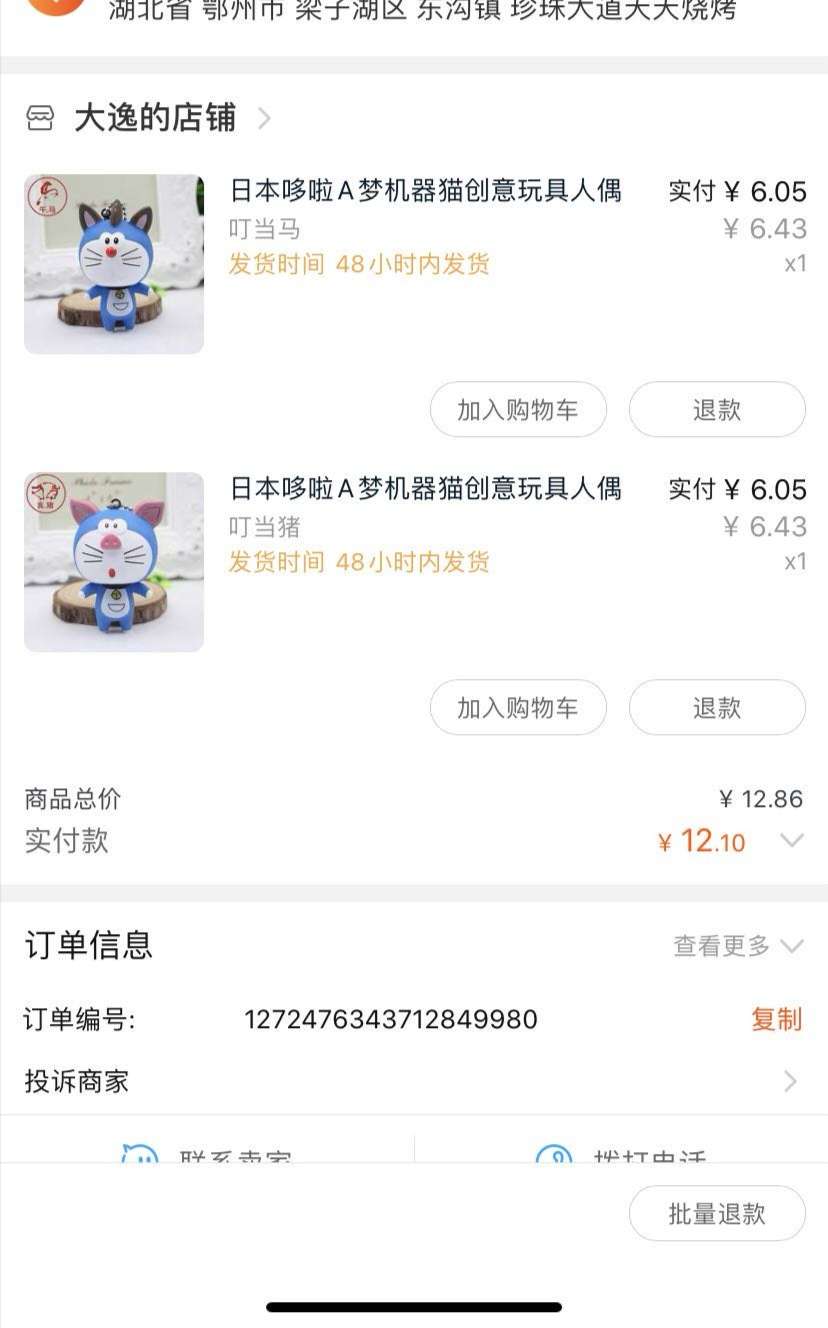Click 退款 for the 叮当猪 item
This screenshot has width=828, height=1328.
click(x=716, y=707)
